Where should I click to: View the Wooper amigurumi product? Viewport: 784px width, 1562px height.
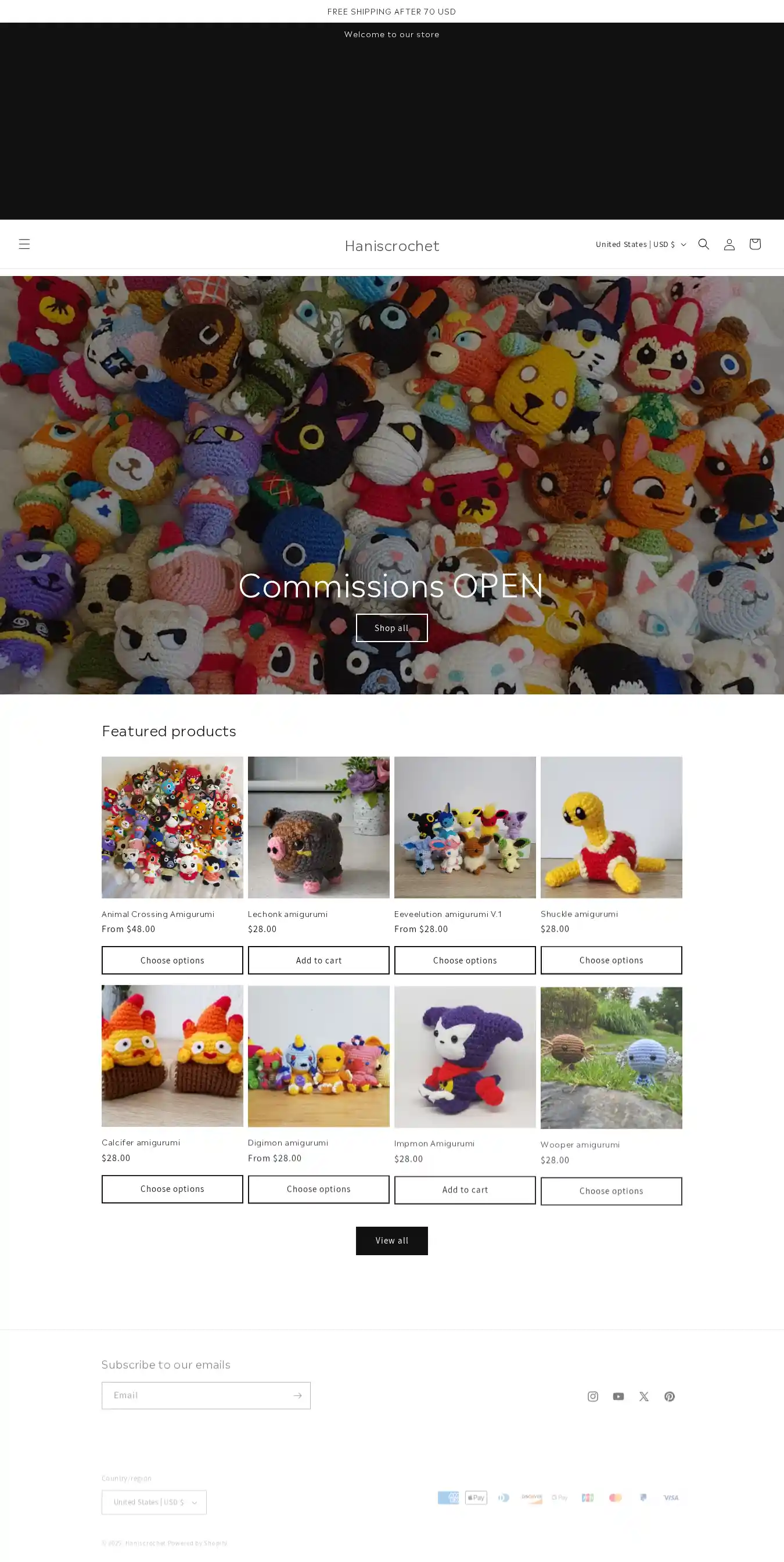[580, 1144]
